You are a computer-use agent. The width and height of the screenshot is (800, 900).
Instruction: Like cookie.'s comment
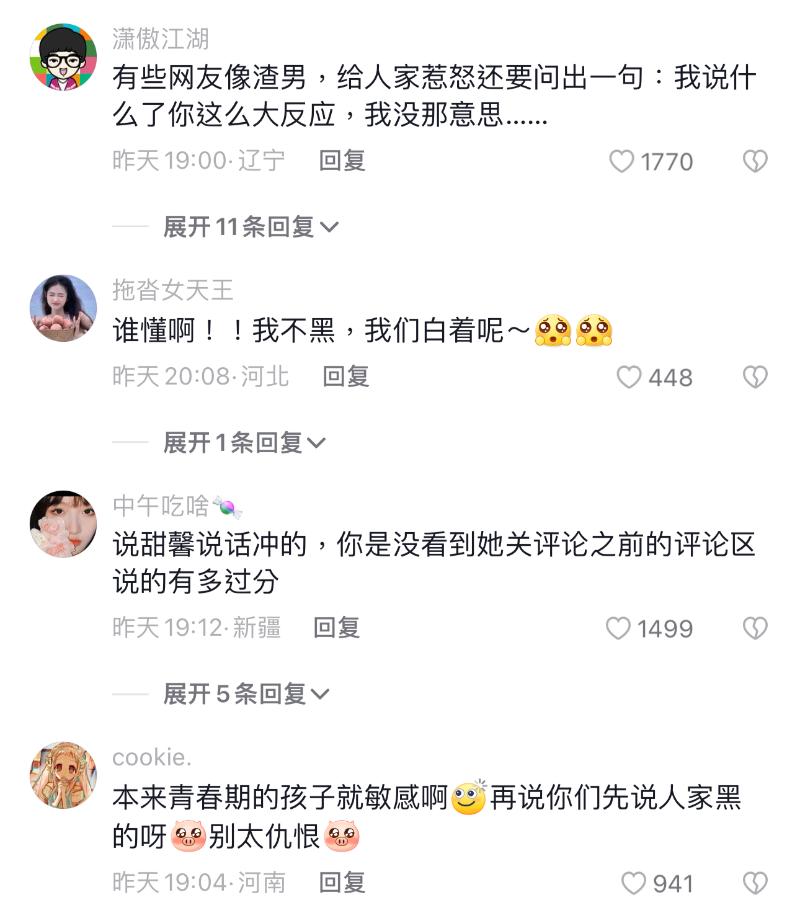click(634, 883)
